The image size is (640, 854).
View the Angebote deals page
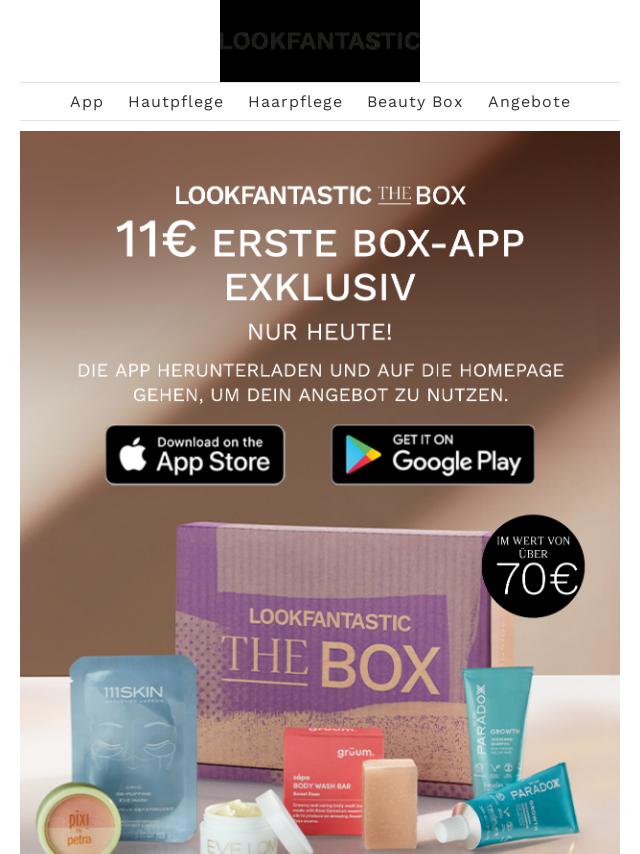coord(529,102)
